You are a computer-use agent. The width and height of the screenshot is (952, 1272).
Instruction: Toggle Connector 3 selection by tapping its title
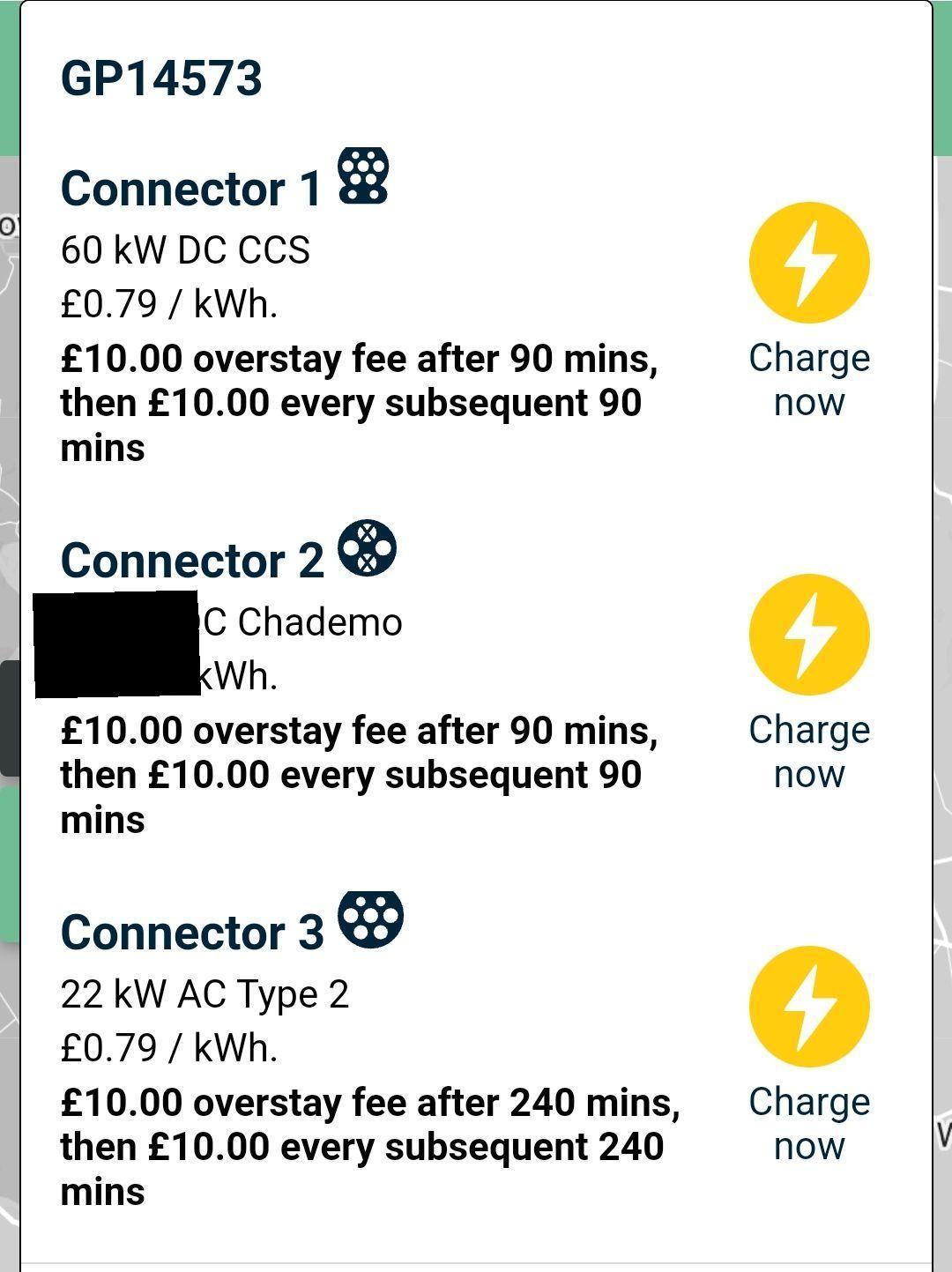(192, 932)
